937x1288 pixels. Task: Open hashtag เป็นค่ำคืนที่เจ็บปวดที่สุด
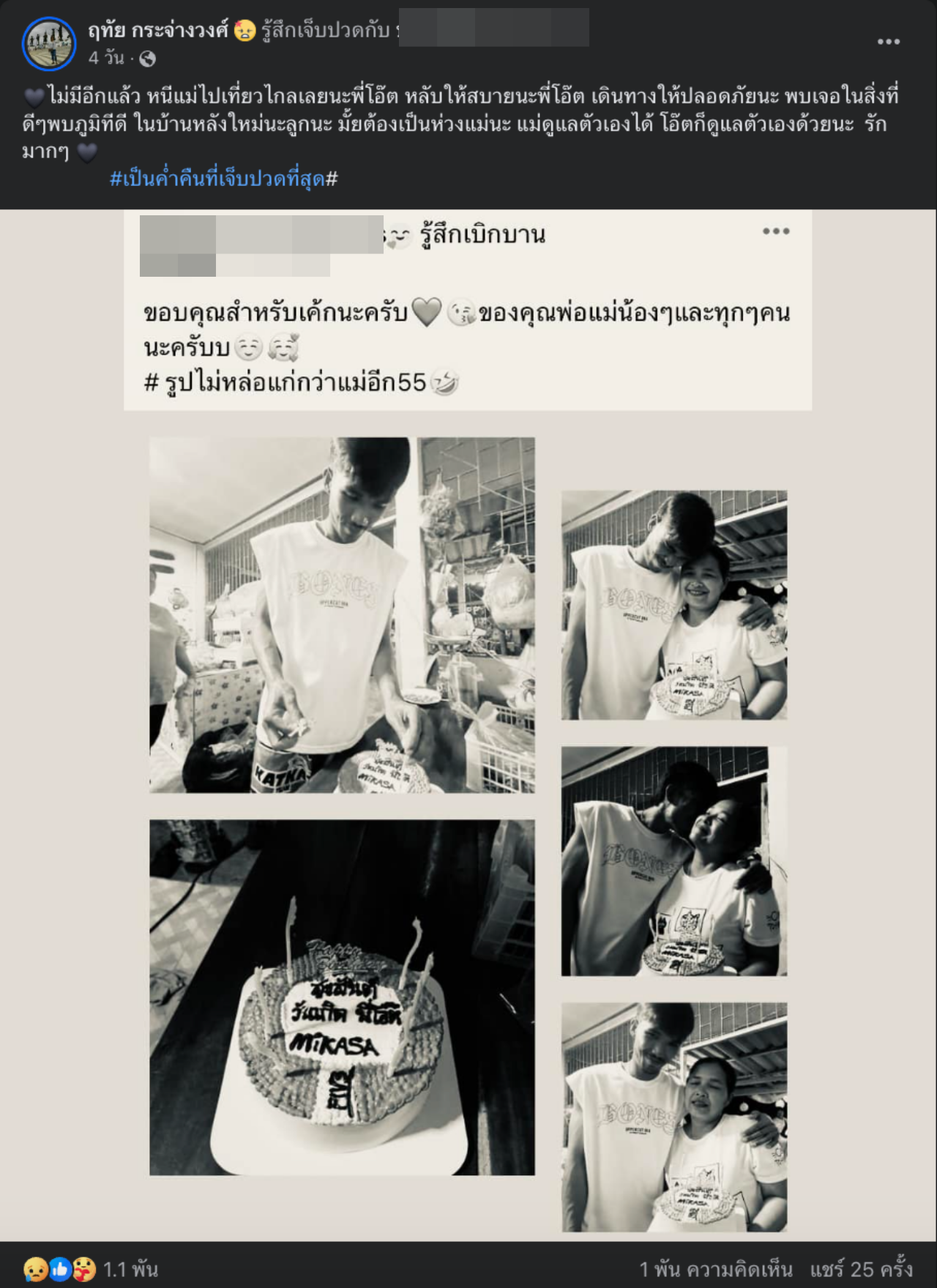coord(223,179)
